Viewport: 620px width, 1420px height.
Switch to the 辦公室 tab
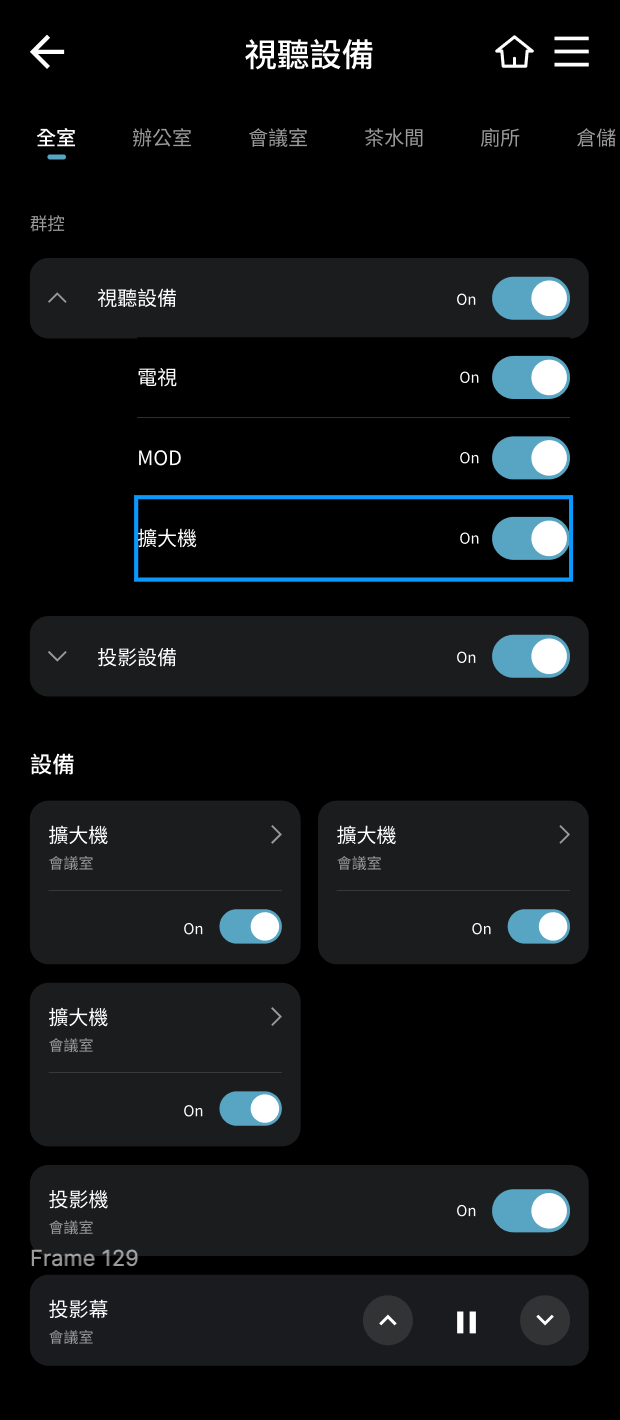[x=162, y=138]
